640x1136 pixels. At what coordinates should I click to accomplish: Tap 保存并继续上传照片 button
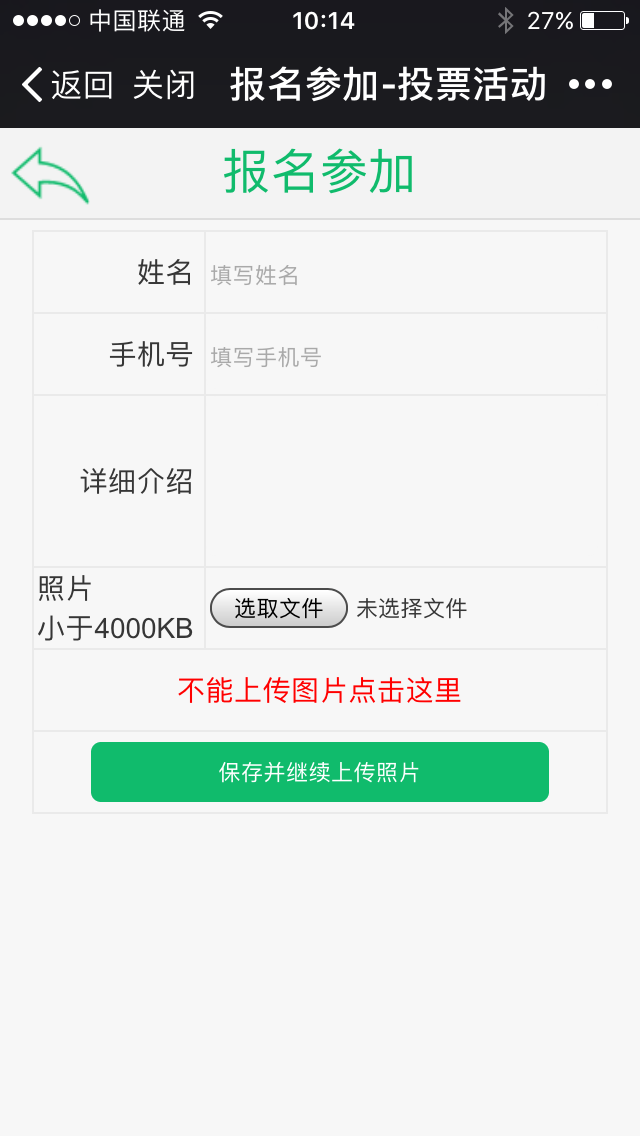click(x=320, y=772)
